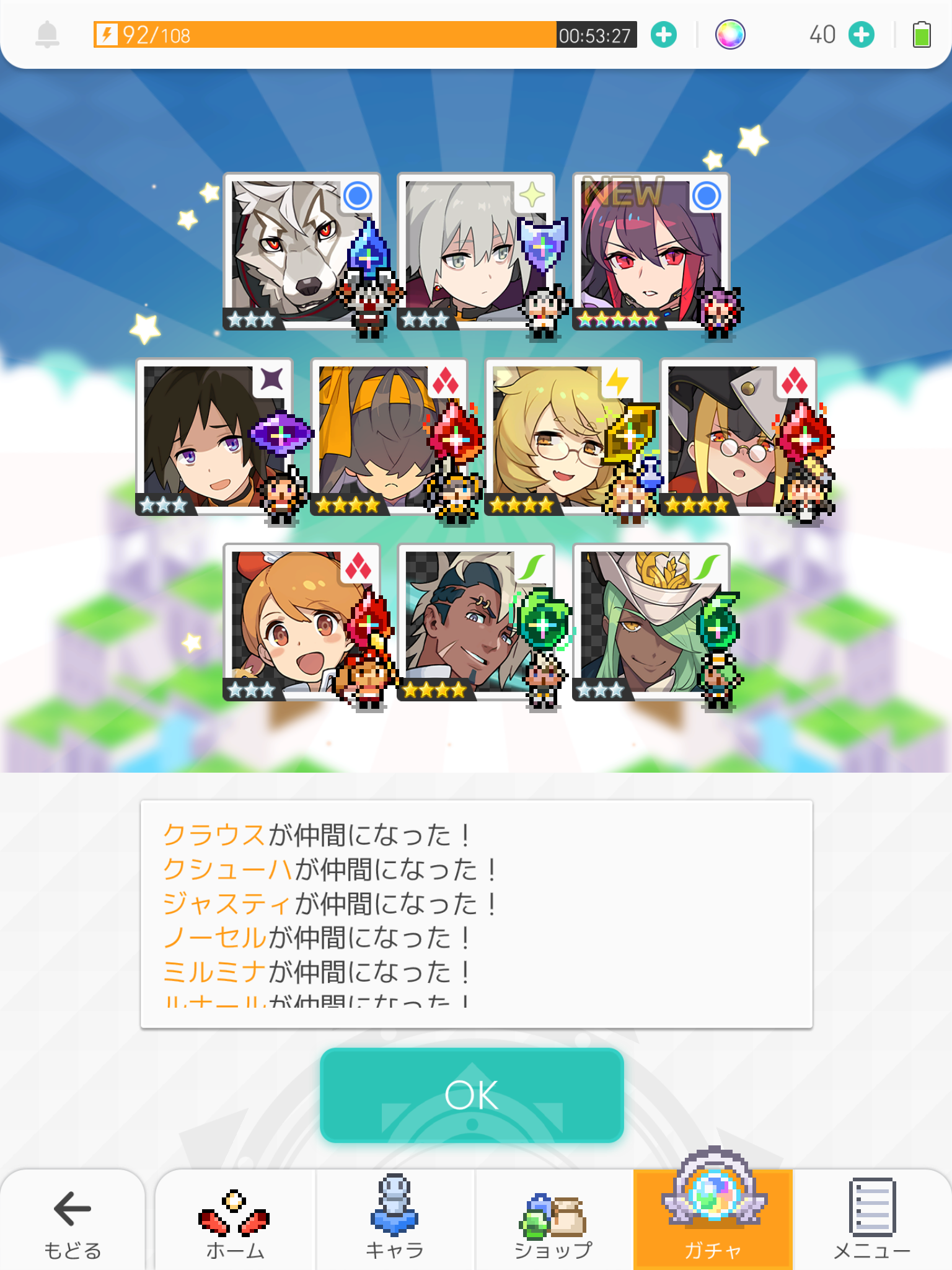Add more gems with the plus beside 40

(x=862, y=35)
